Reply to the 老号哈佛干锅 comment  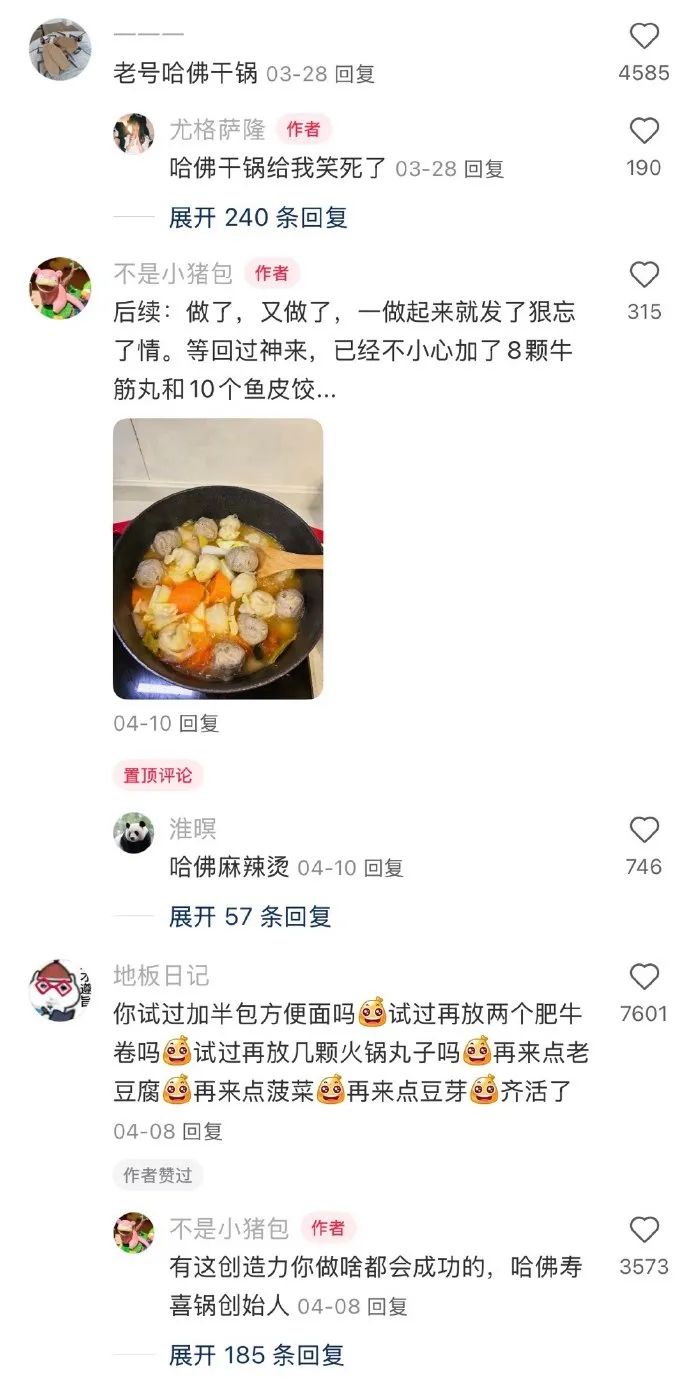pos(354,74)
